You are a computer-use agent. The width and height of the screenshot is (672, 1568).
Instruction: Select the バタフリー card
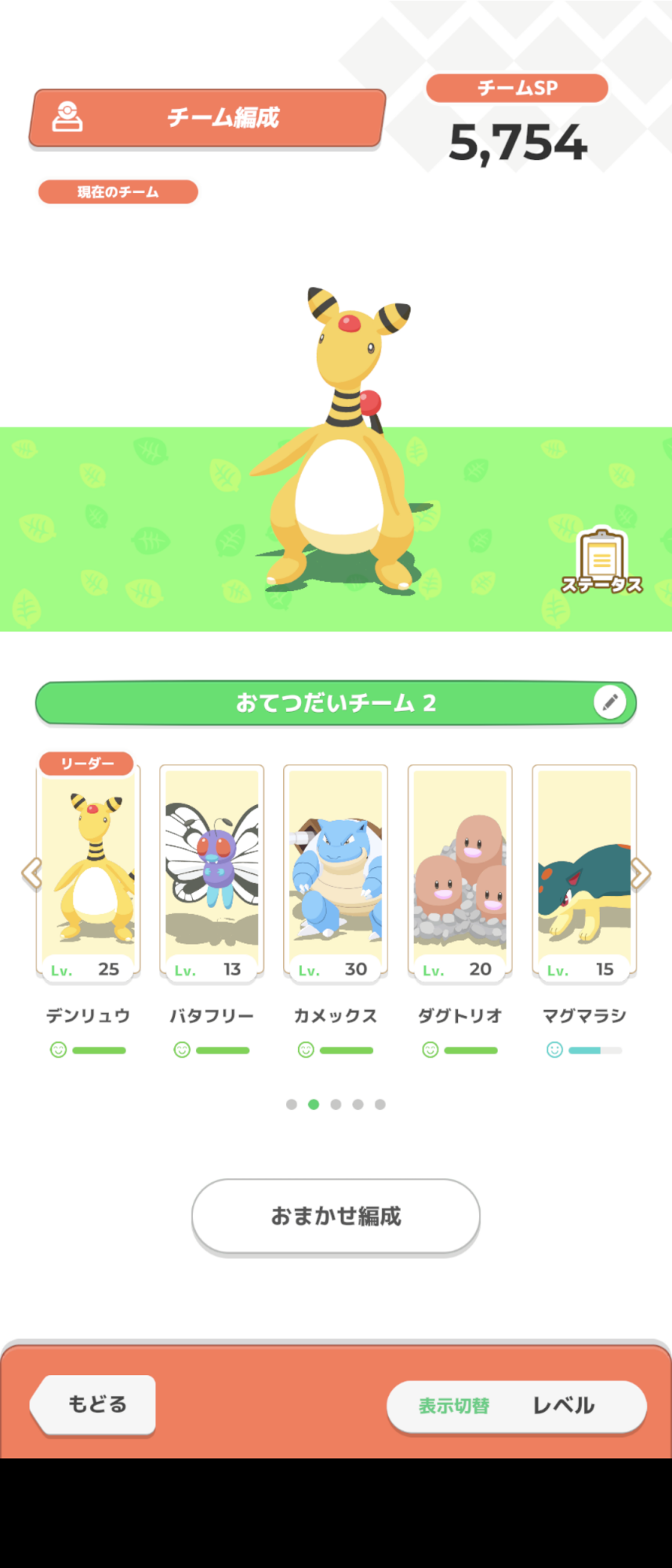tap(212, 873)
